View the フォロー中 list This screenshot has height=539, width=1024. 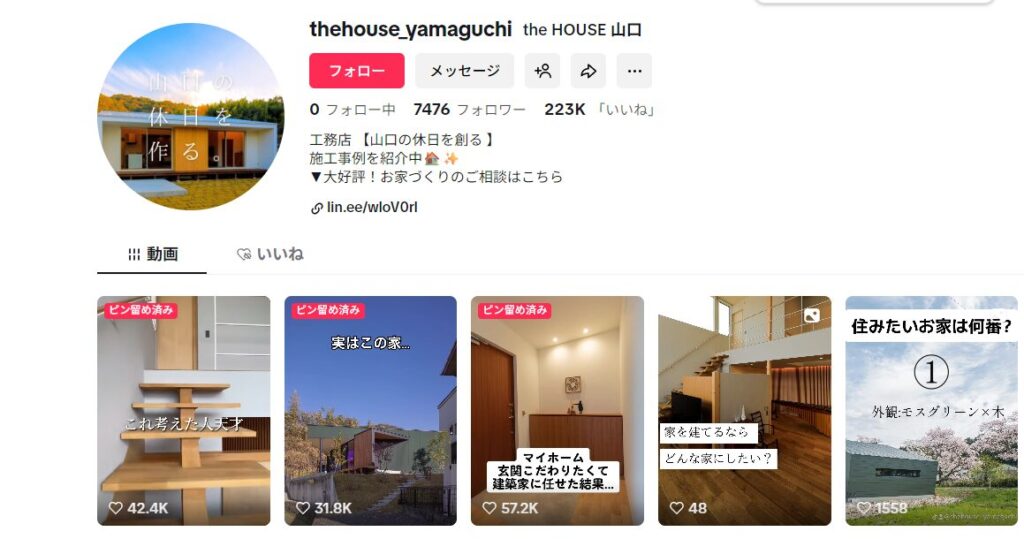[353, 110]
